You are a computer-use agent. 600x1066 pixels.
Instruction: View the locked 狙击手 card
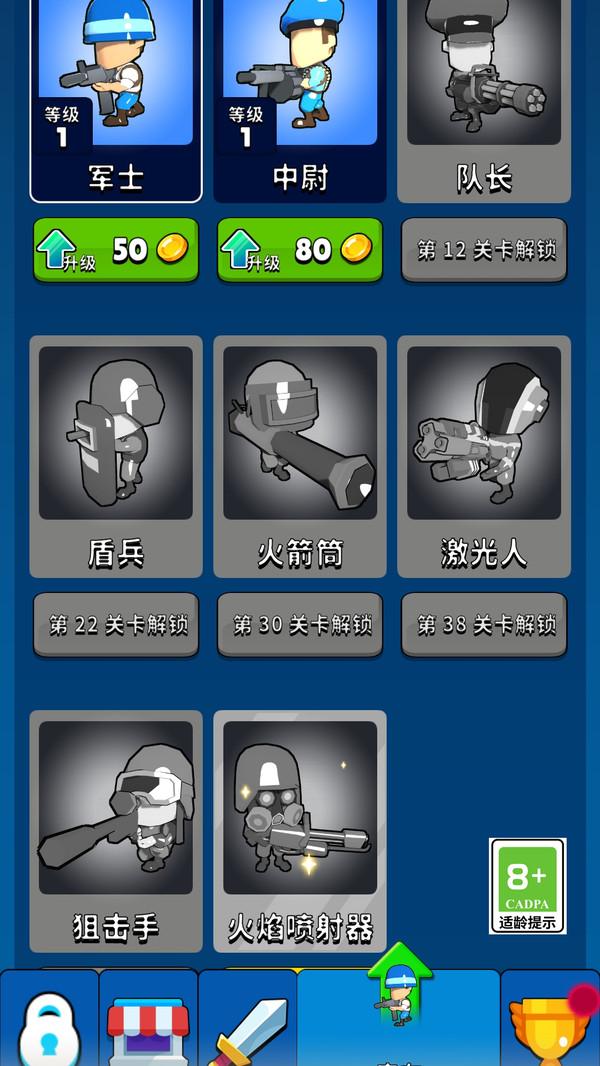tap(116, 830)
